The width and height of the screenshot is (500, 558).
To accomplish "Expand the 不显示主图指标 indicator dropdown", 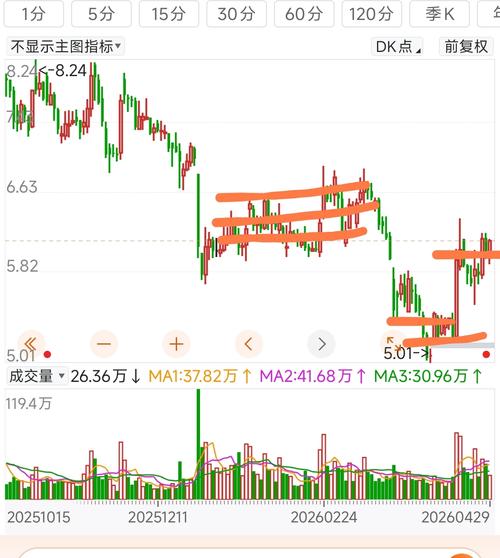I will point(65,47).
